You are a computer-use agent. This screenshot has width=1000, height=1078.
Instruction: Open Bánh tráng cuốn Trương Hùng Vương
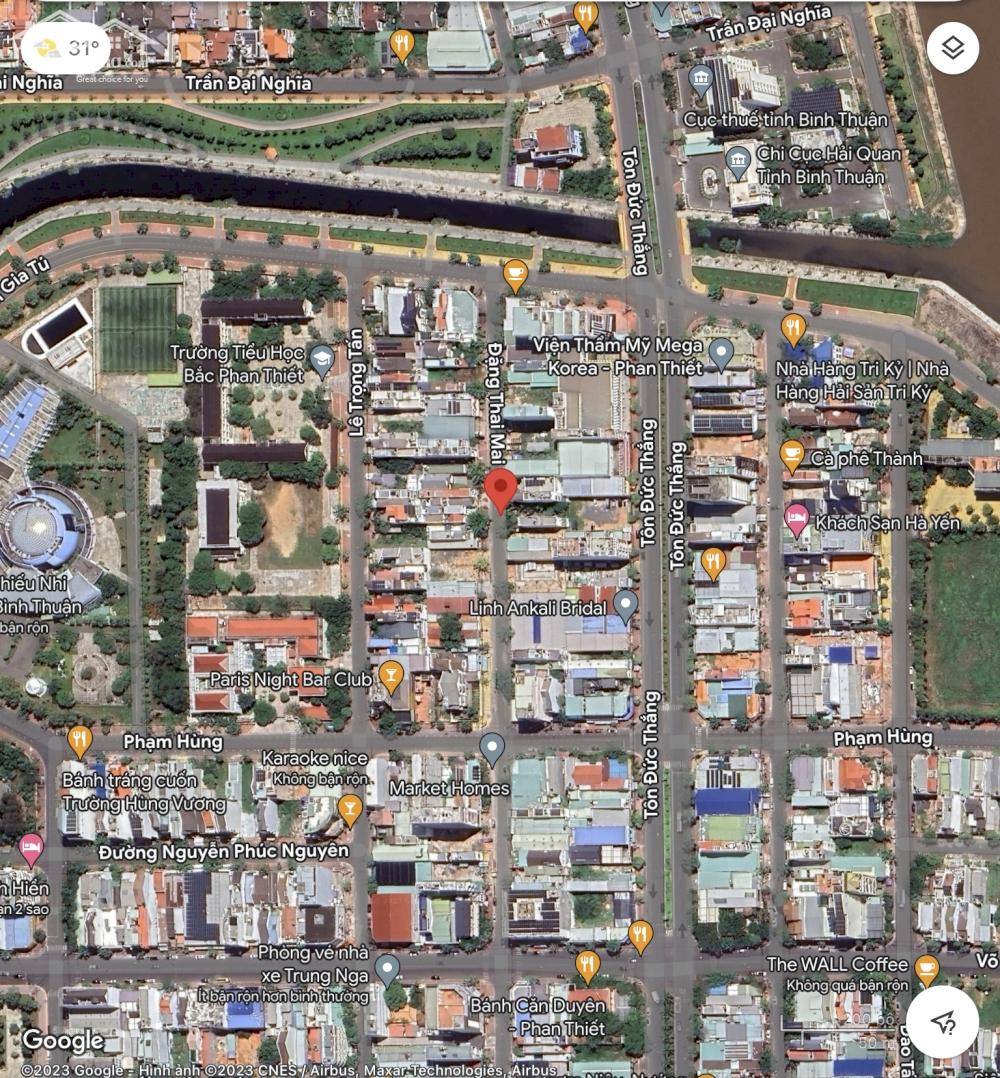(x=80, y=741)
